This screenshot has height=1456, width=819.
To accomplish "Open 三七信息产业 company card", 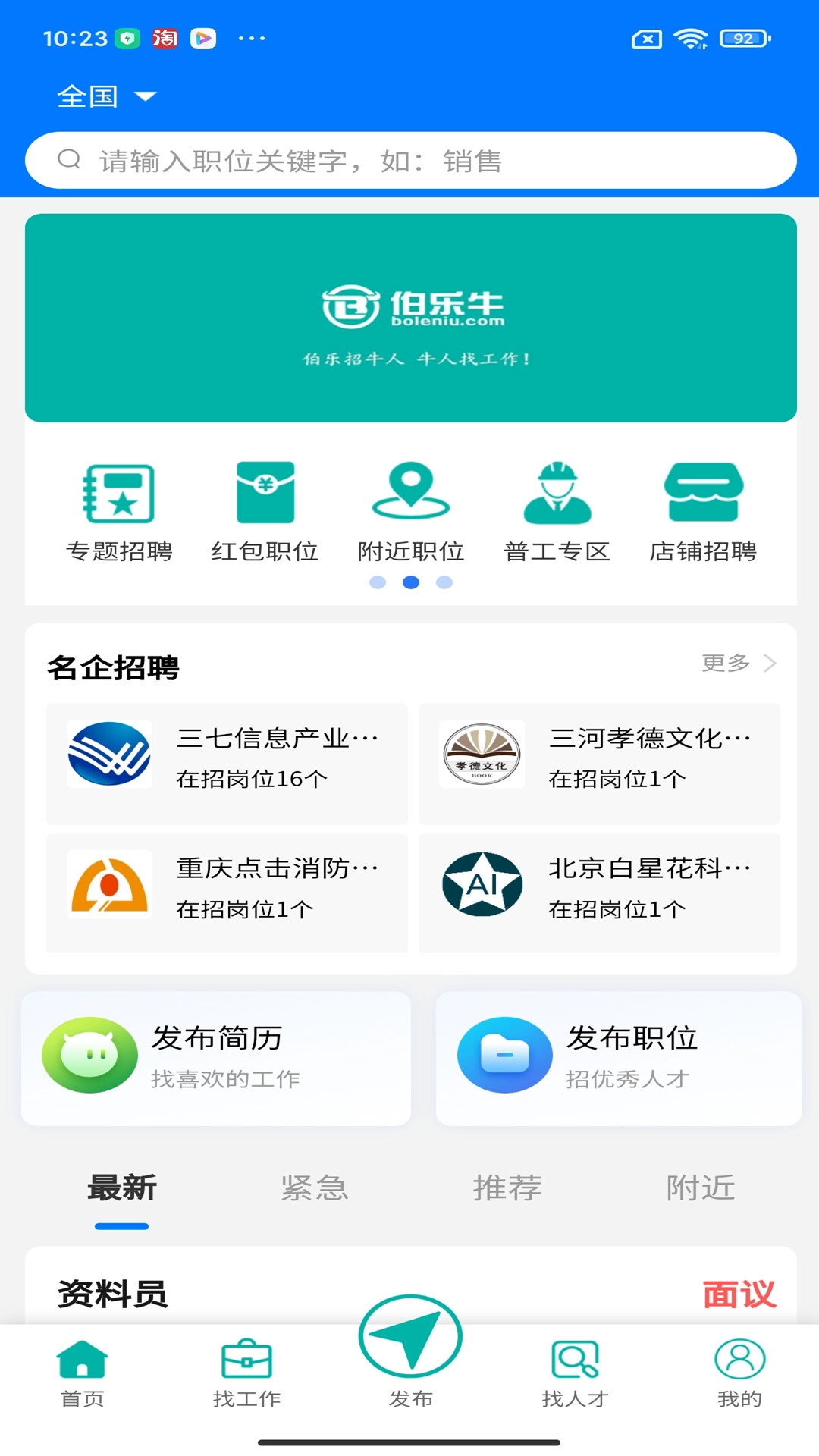I will [226, 762].
